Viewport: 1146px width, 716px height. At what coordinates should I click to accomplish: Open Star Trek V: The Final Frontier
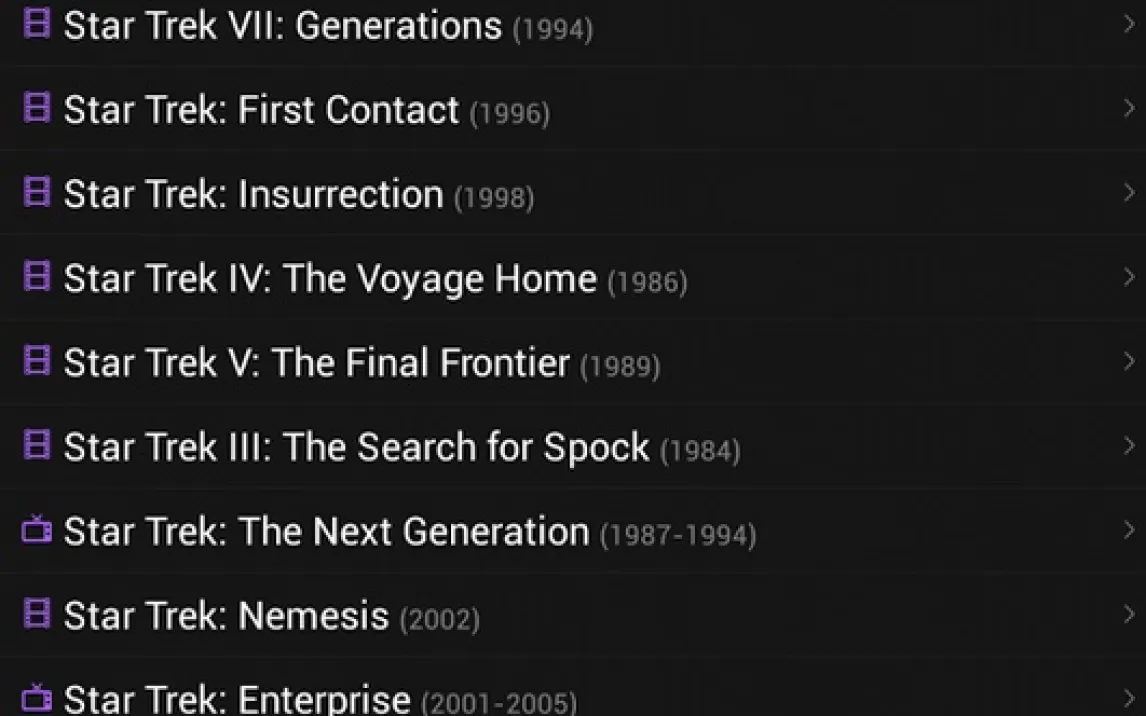coord(316,363)
